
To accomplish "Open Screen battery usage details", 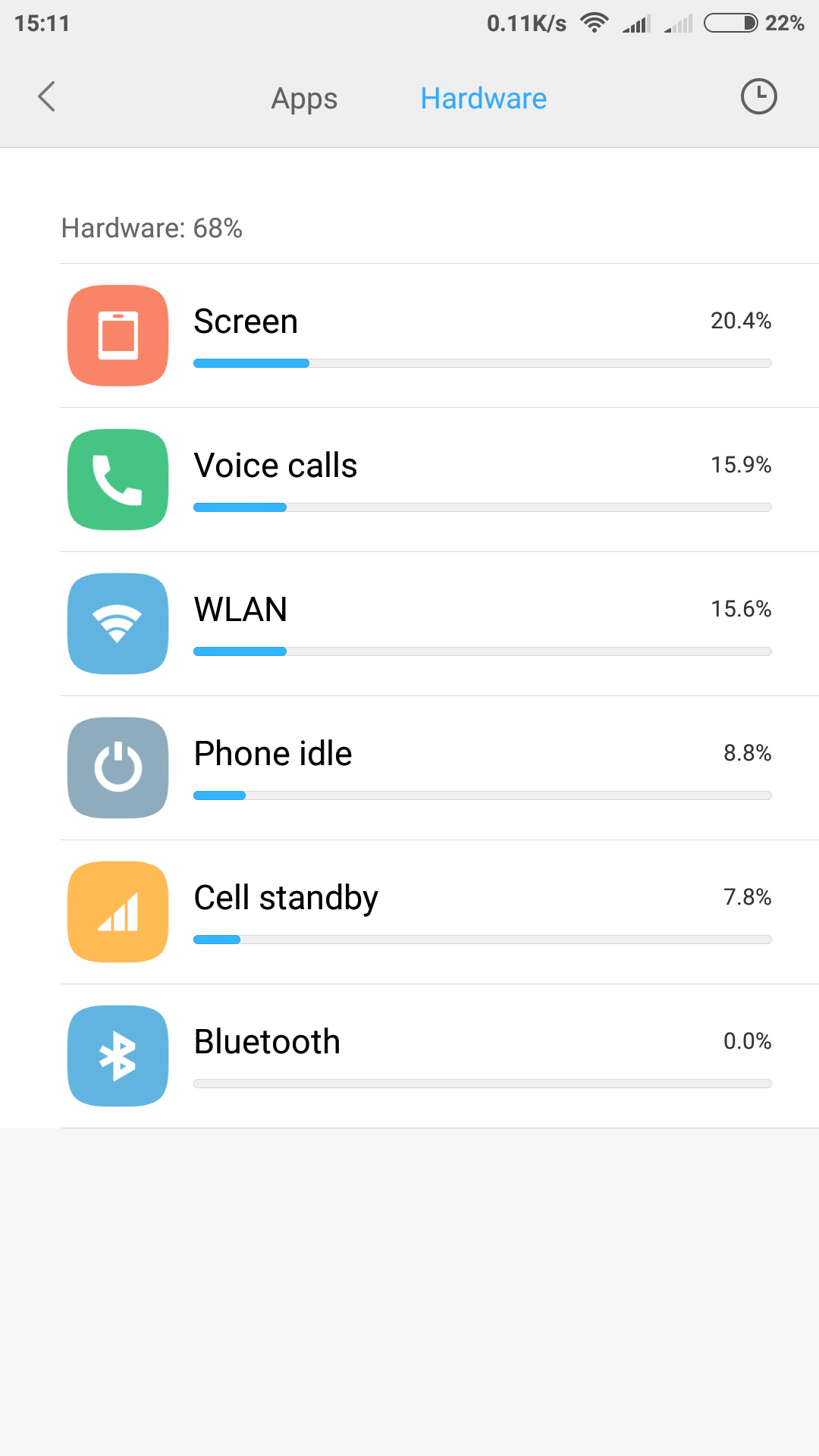I will pyautogui.click(x=440, y=336).
